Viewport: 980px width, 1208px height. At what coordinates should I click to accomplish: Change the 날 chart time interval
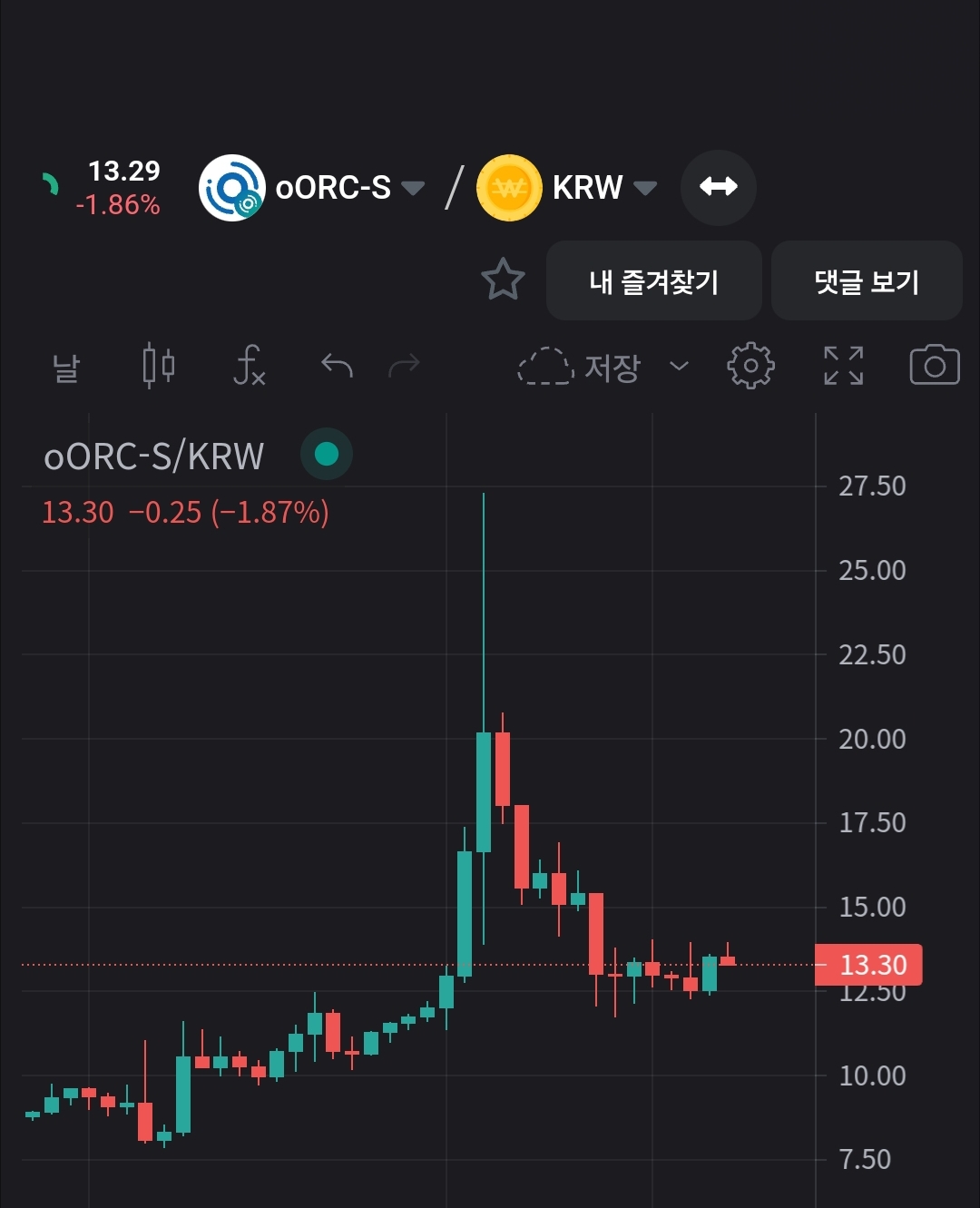[66, 368]
